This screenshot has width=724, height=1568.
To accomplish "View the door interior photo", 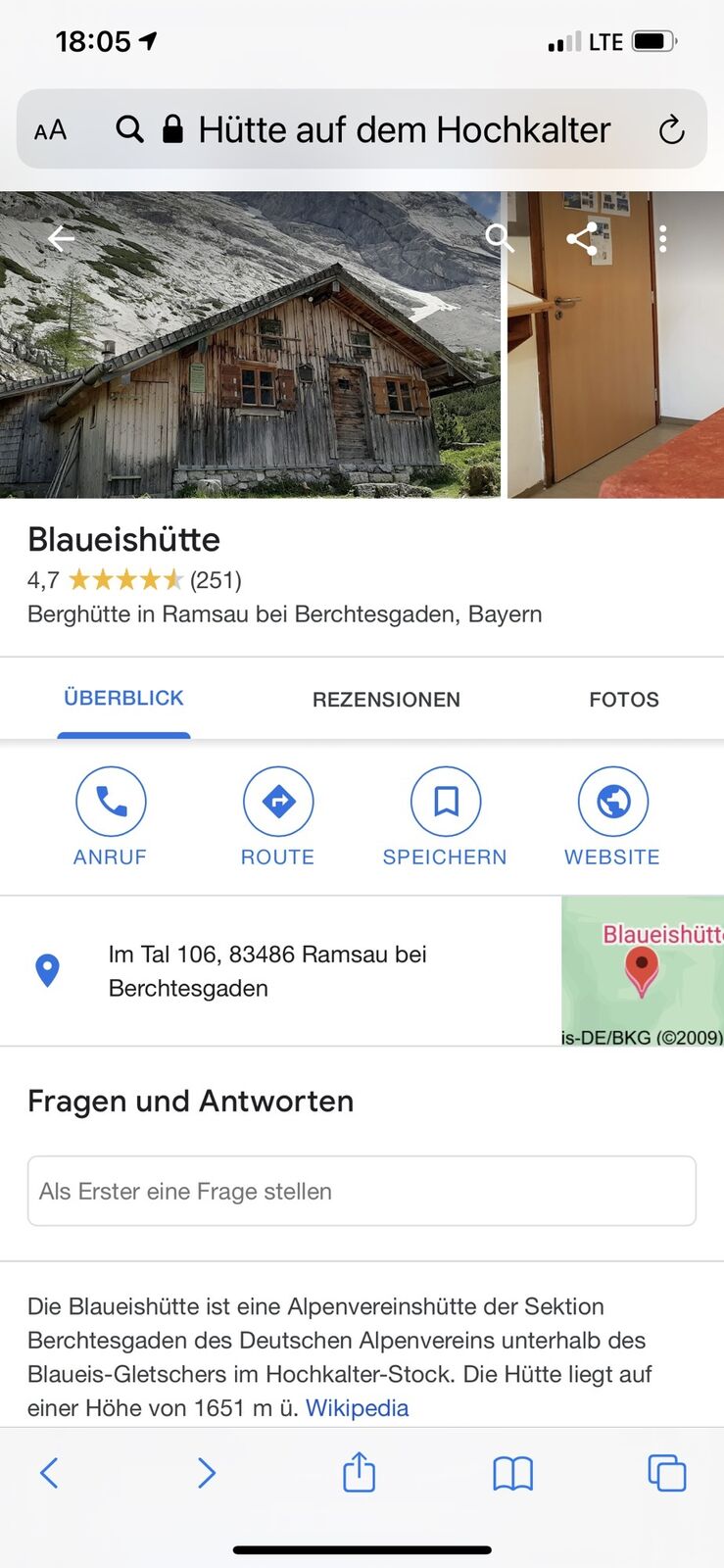I will click(614, 372).
